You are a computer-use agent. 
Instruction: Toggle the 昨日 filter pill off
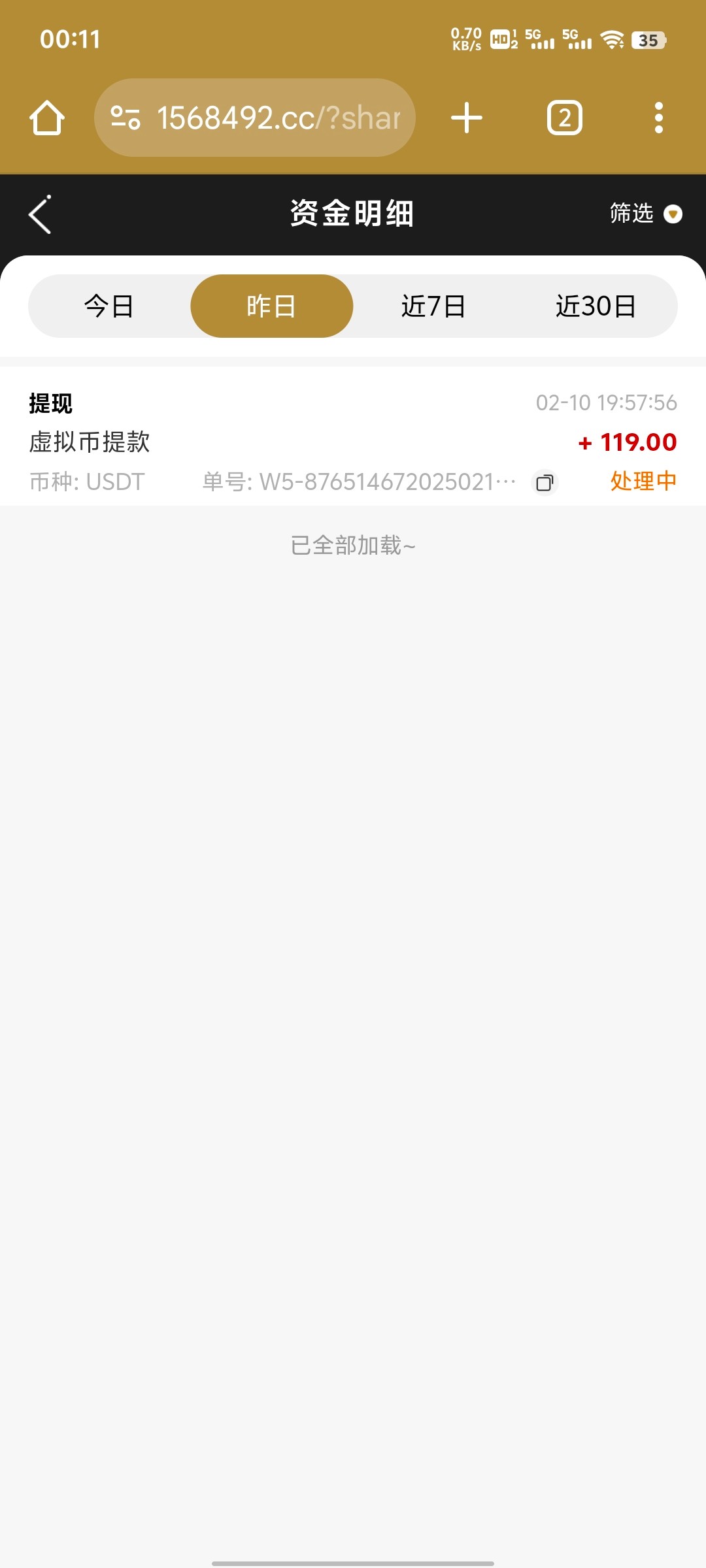pos(271,306)
